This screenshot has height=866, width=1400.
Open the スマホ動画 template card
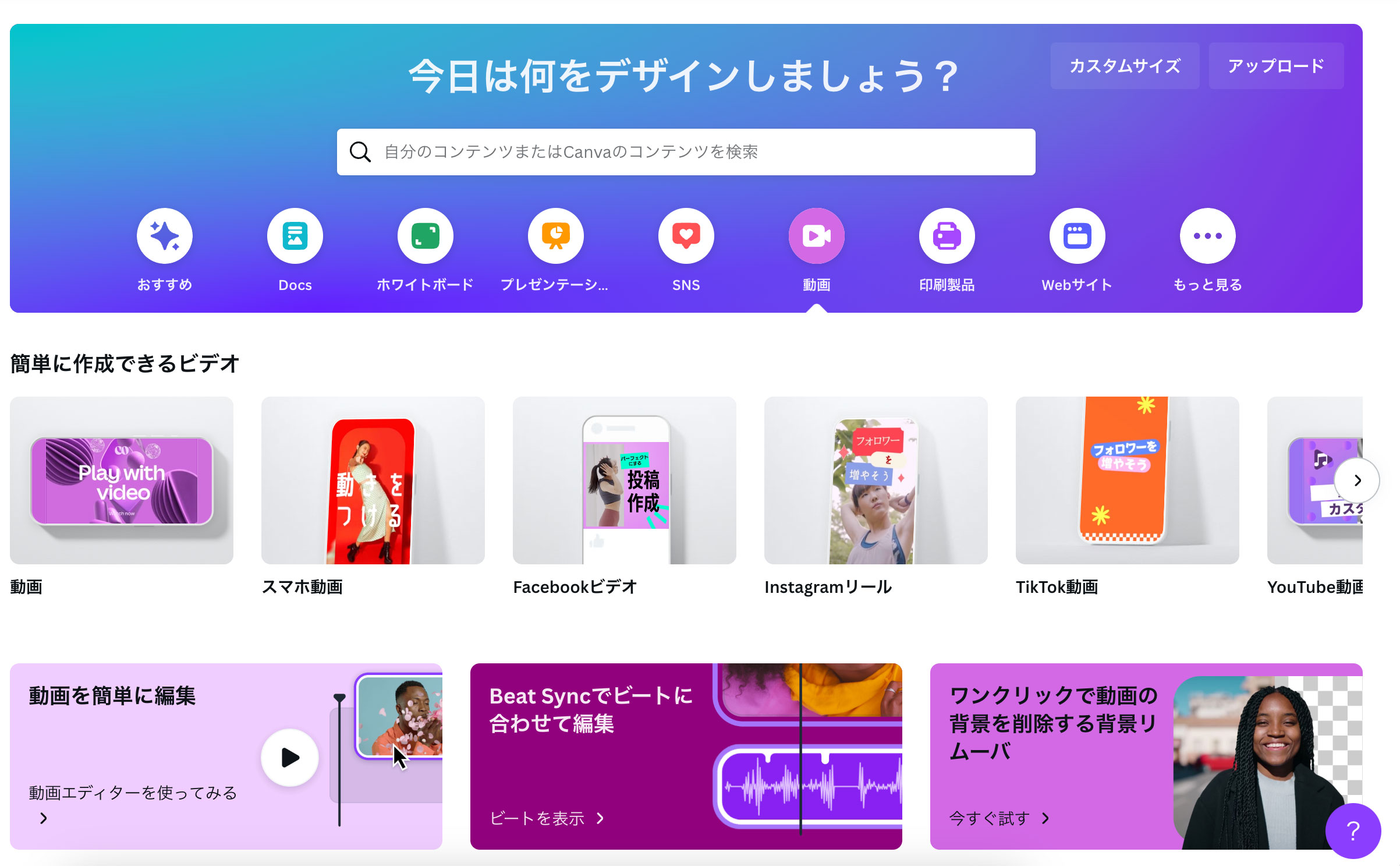(373, 480)
